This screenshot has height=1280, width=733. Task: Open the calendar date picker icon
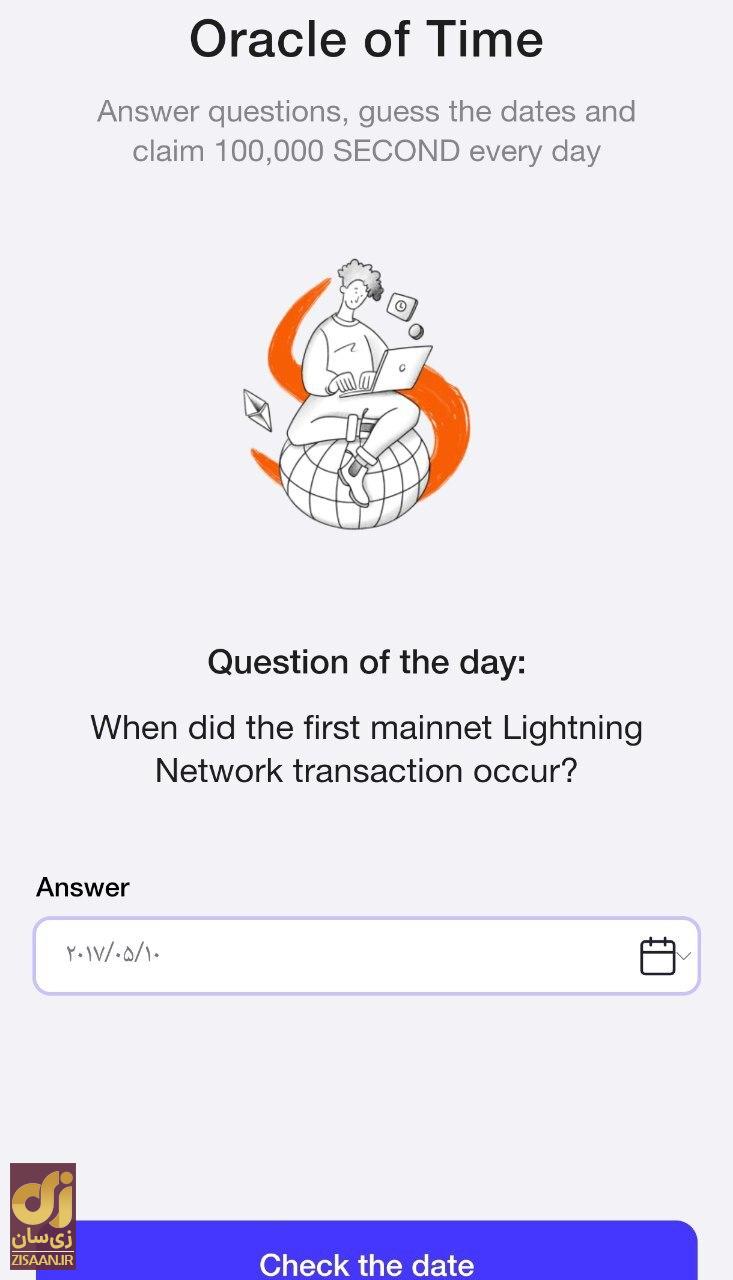[x=658, y=956]
